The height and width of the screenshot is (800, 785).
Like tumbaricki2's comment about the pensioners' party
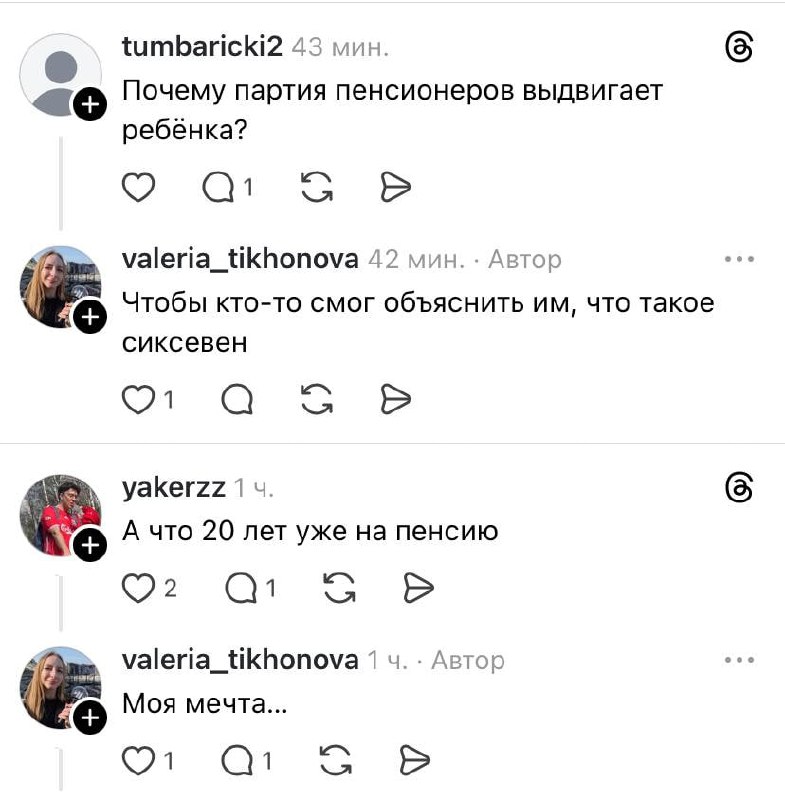click(138, 187)
